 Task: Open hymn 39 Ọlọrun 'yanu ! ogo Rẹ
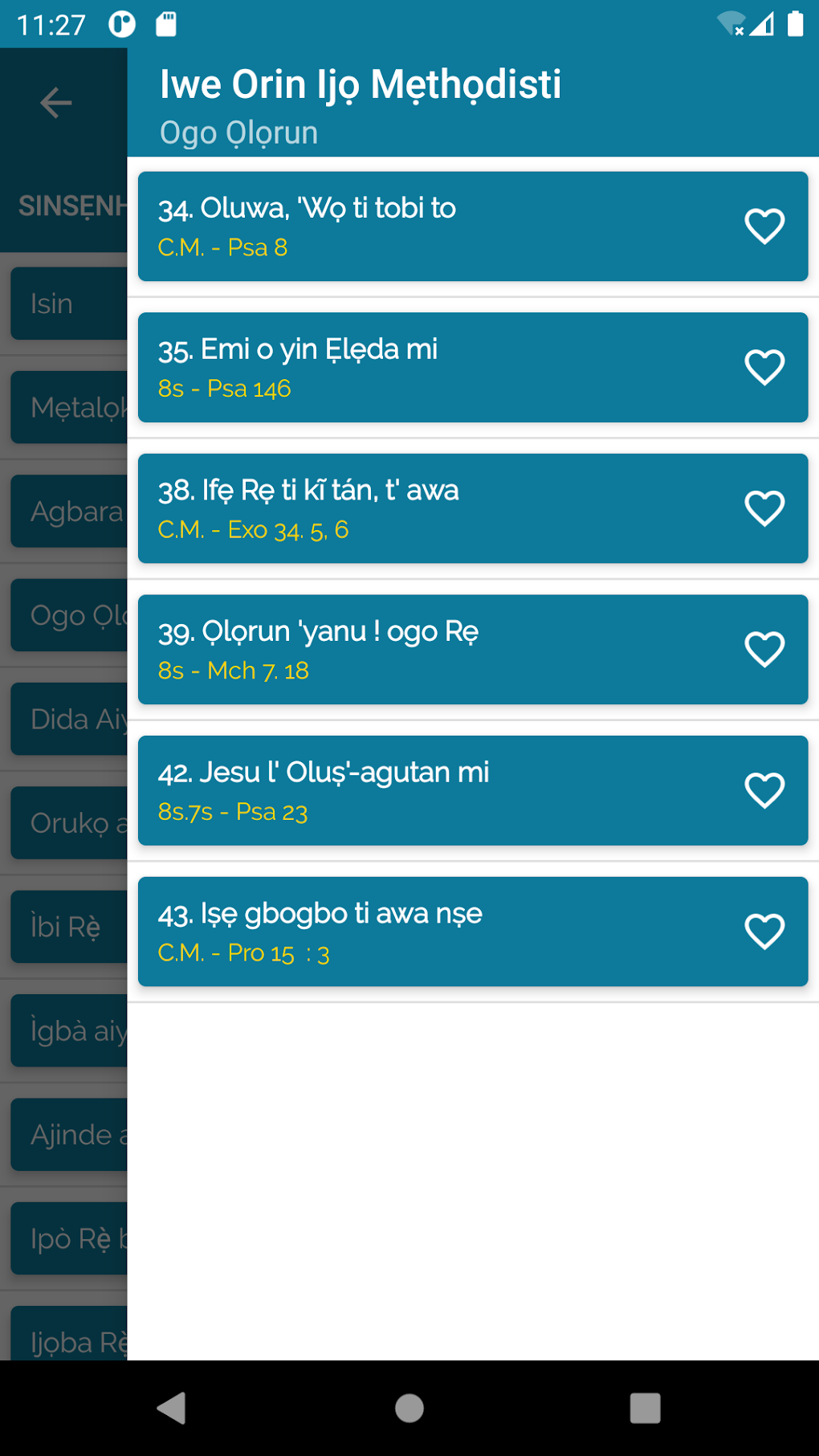coord(434,650)
